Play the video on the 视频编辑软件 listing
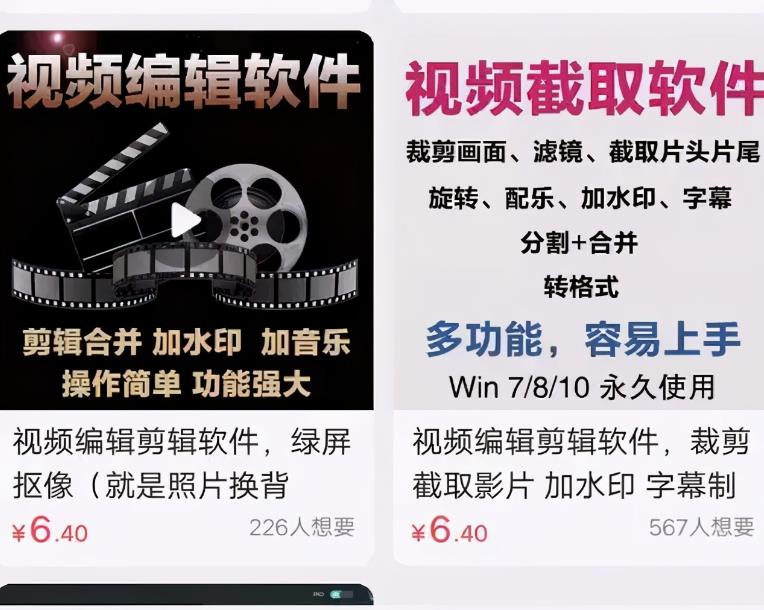The height and width of the screenshot is (610, 764). click(x=185, y=220)
